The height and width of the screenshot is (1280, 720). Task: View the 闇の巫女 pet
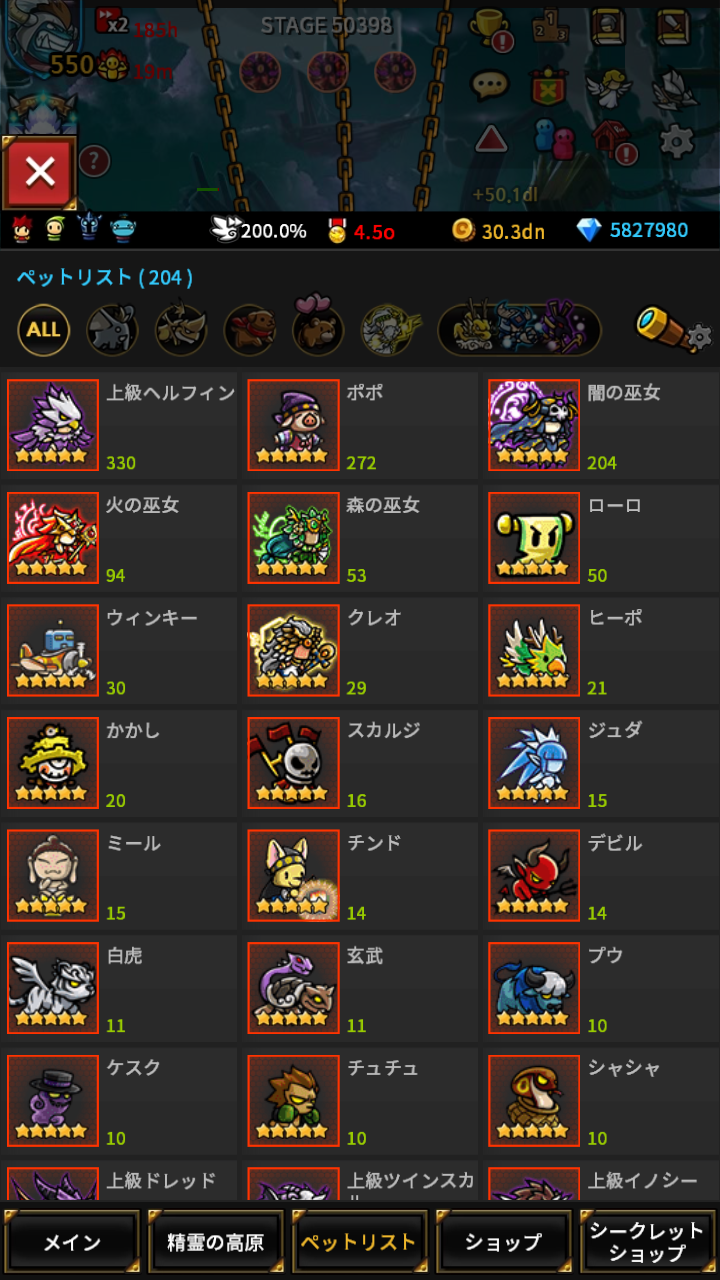coord(601,425)
